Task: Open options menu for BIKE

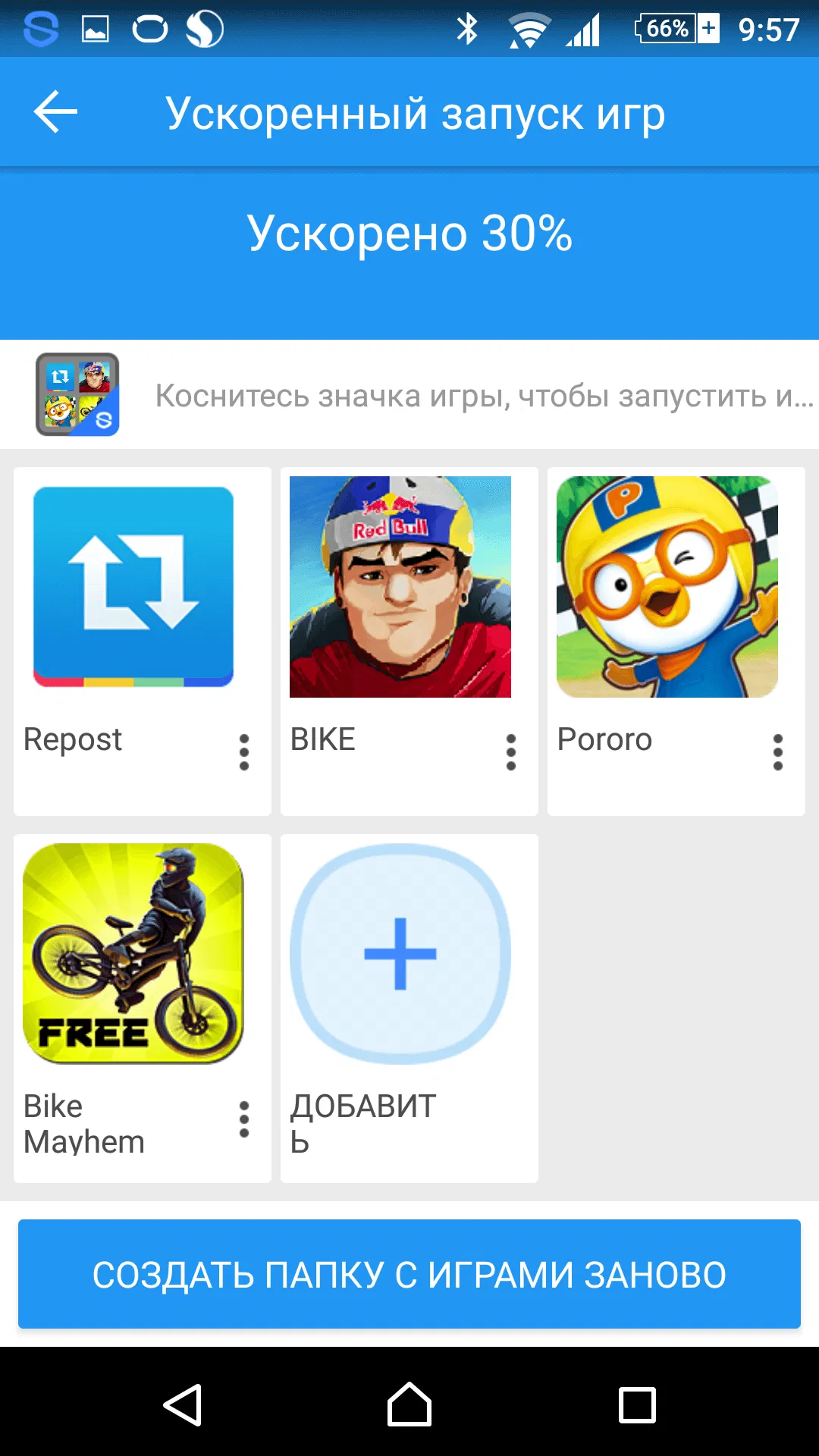Action: click(x=511, y=752)
